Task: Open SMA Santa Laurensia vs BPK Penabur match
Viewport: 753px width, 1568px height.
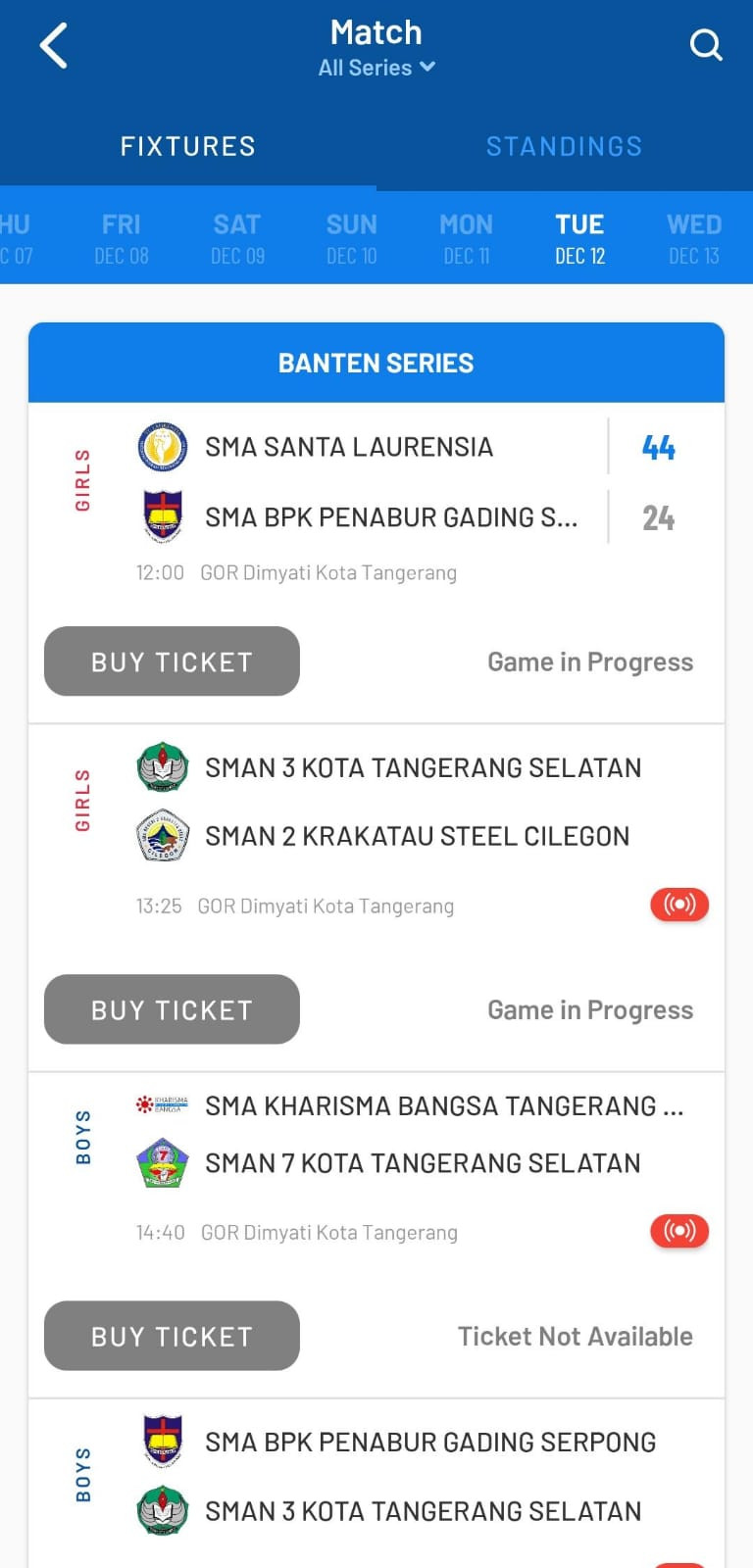Action: pyautogui.click(x=376, y=500)
